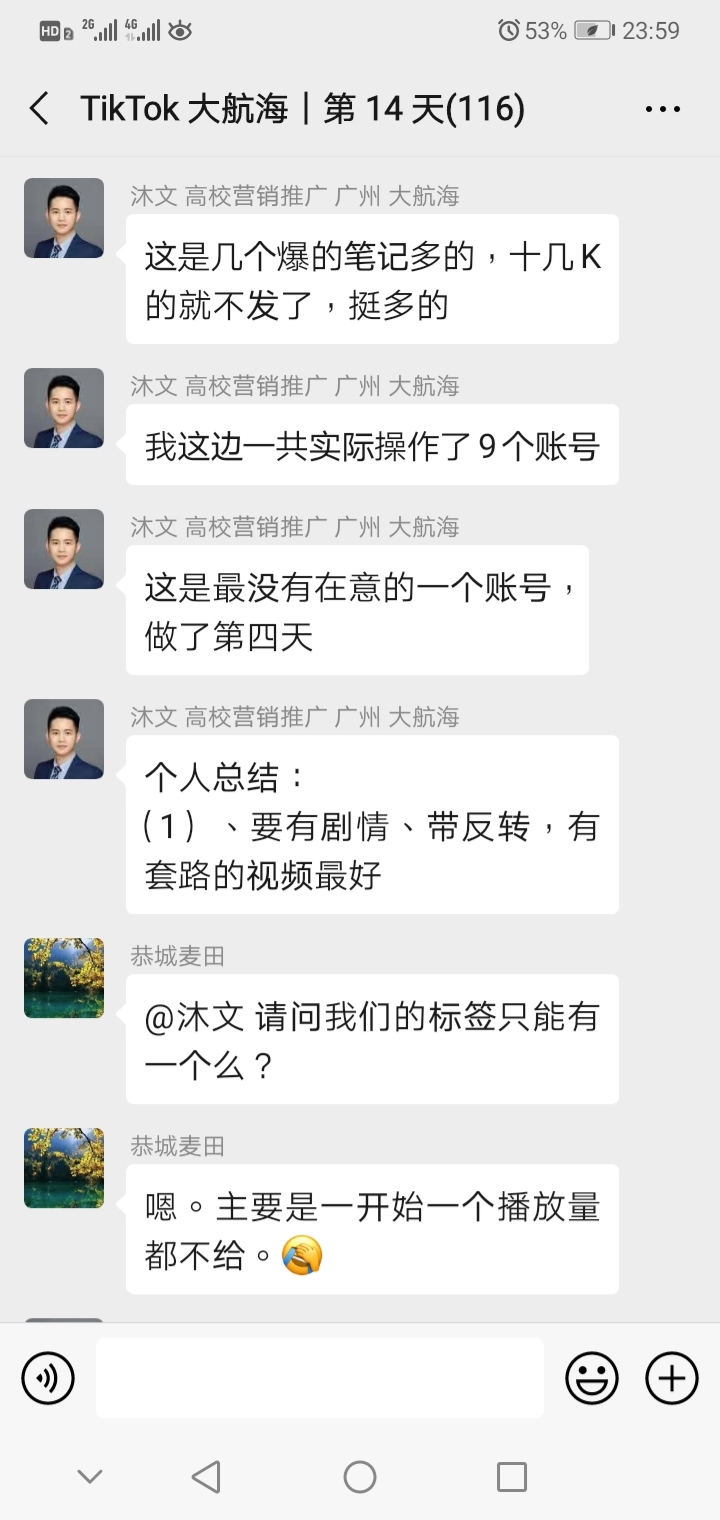Focus the message text field
The height and width of the screenshot is (1520, 720).
coord(320,1378)
